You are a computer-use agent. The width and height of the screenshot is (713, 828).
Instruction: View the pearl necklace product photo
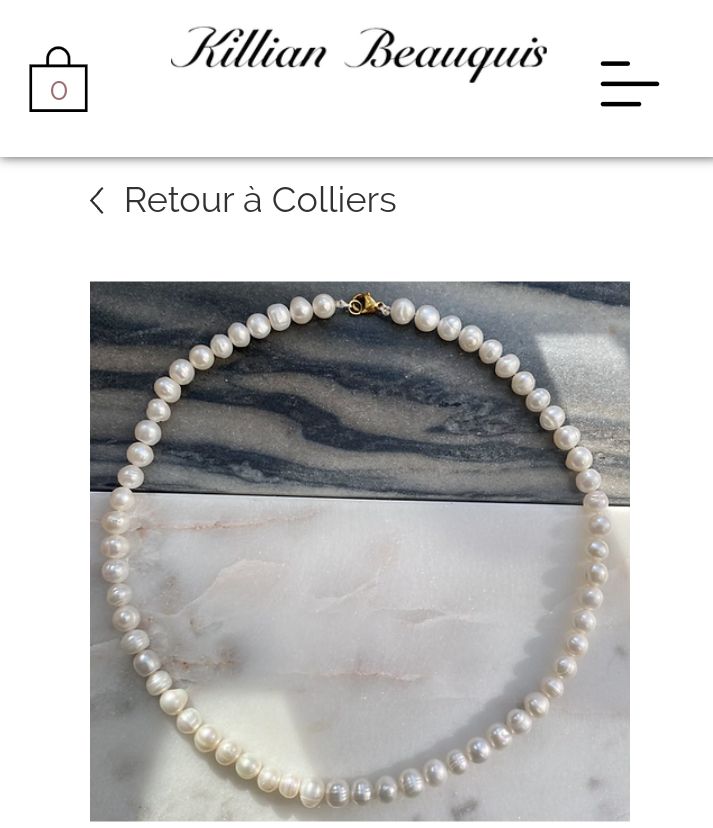[x=360, y=550]
